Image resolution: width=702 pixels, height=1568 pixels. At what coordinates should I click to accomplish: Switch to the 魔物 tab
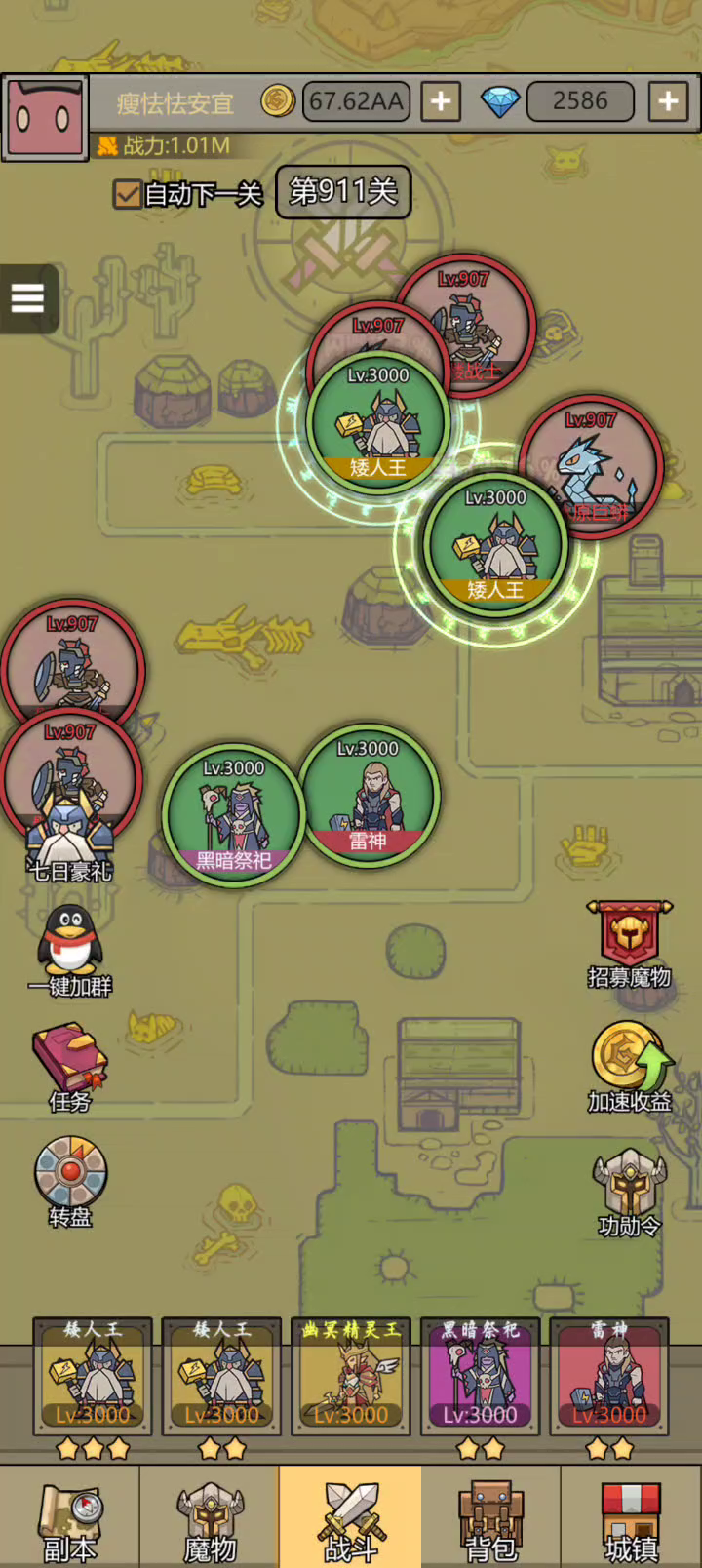[210, 1517]
